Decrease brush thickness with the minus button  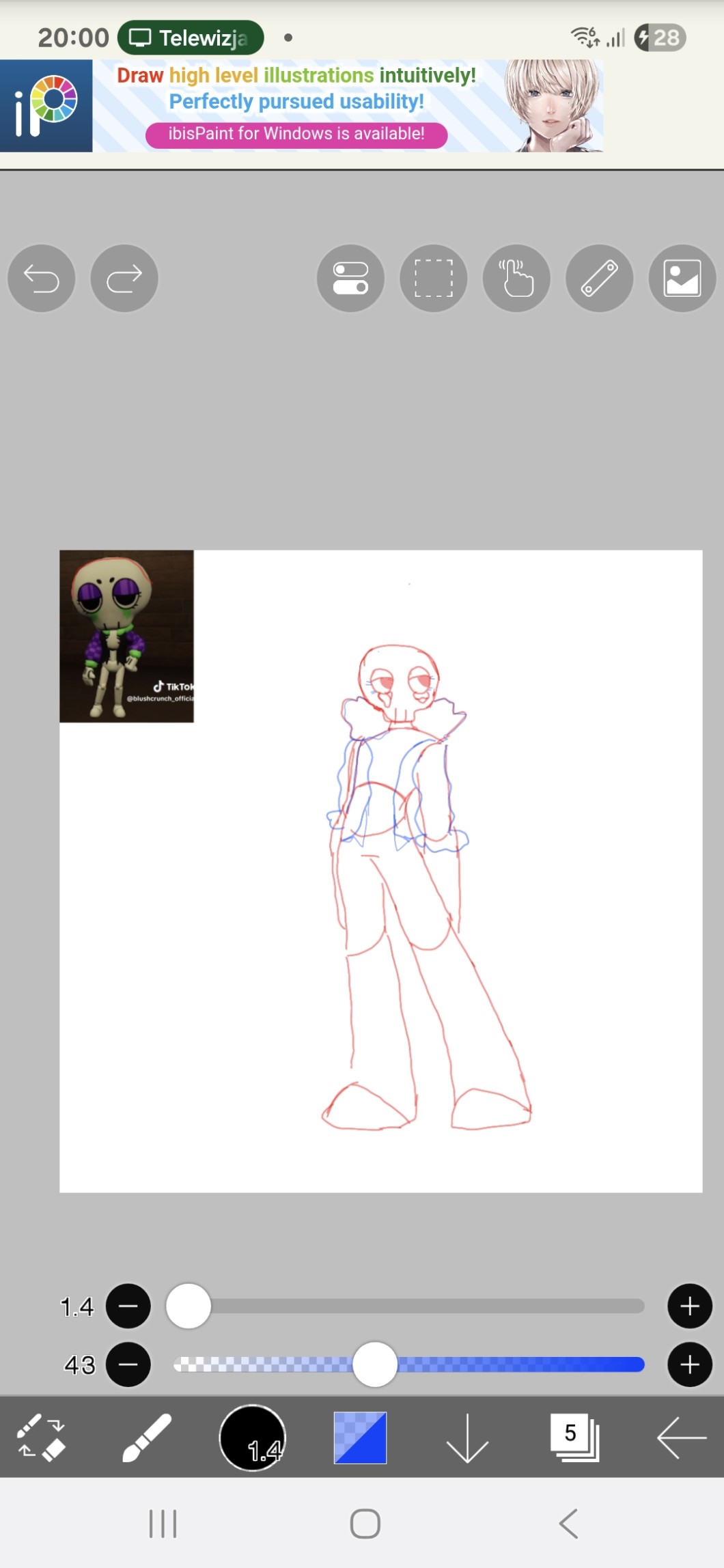[x=128, y=1306]
